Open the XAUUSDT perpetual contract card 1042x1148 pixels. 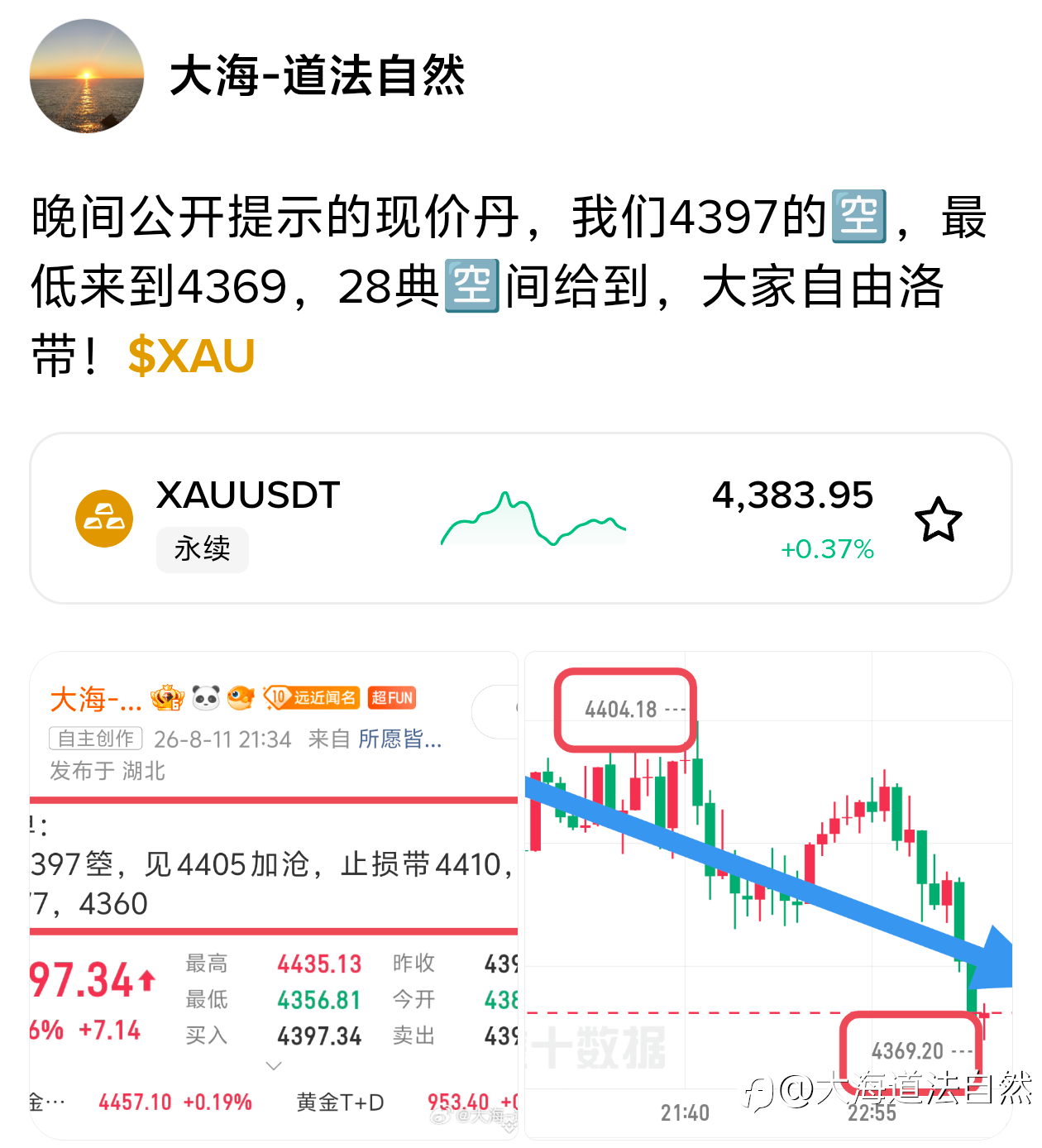coord(521,519)
